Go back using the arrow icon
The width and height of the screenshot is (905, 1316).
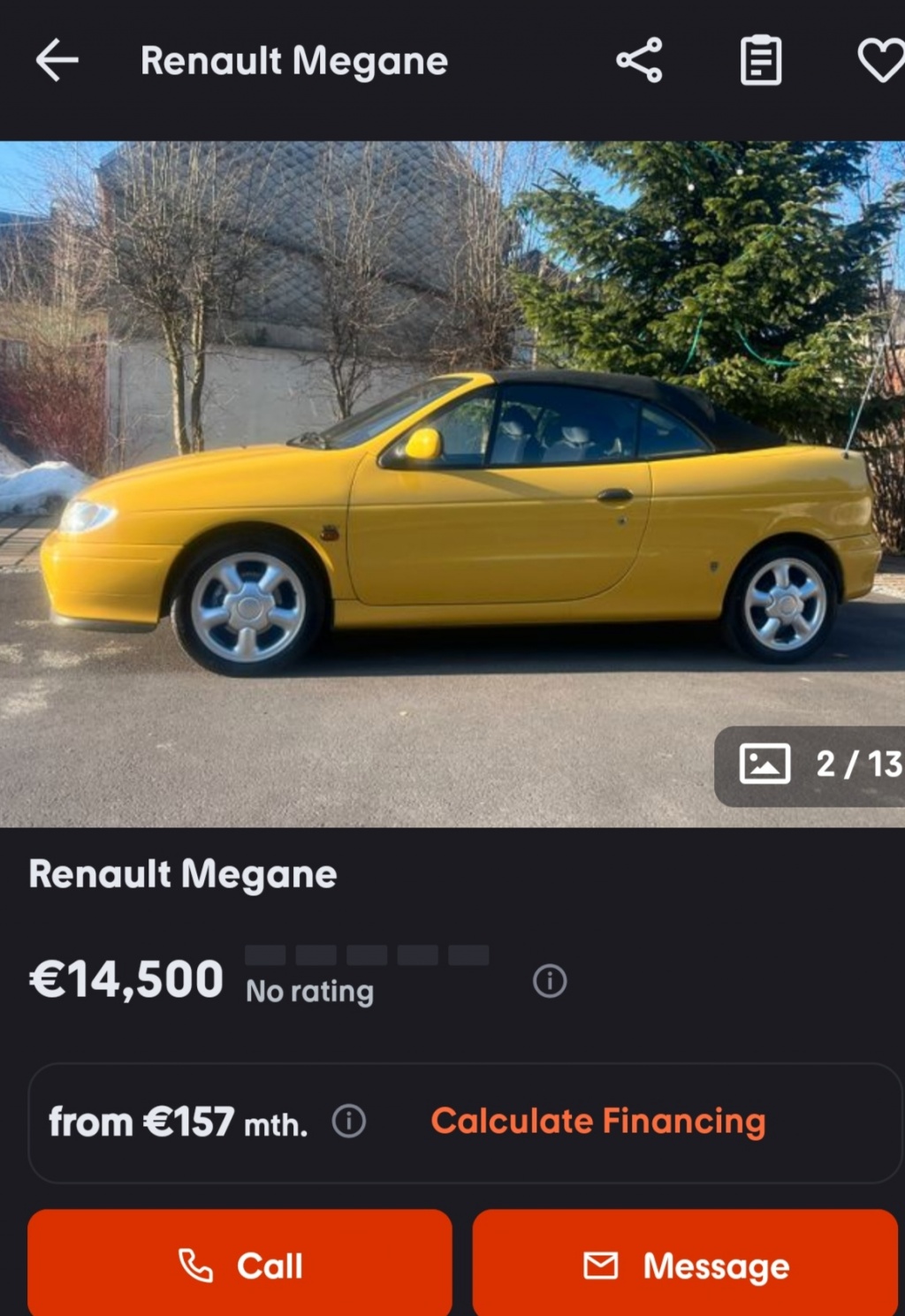[57, 61]
